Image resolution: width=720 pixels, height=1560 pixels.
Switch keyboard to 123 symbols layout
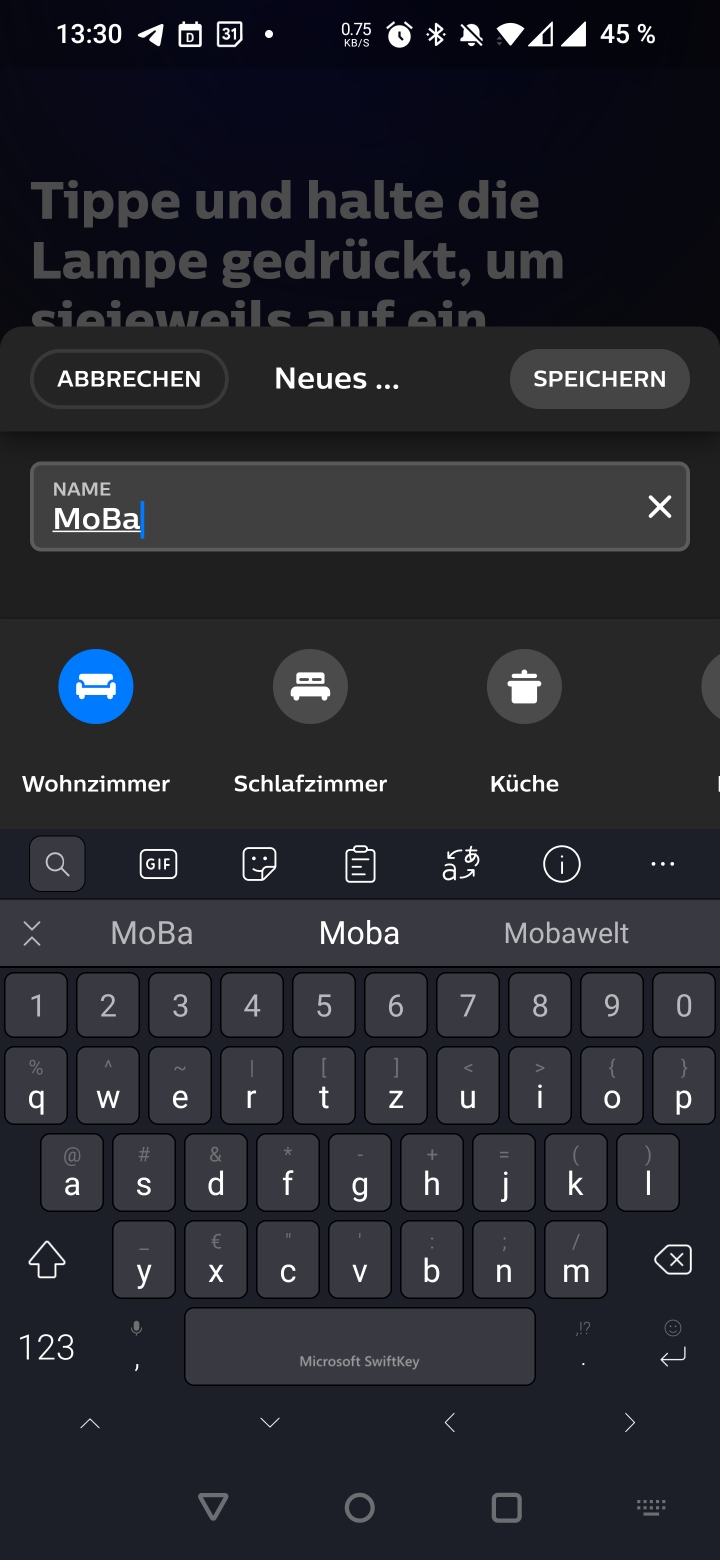(46, 1347)
